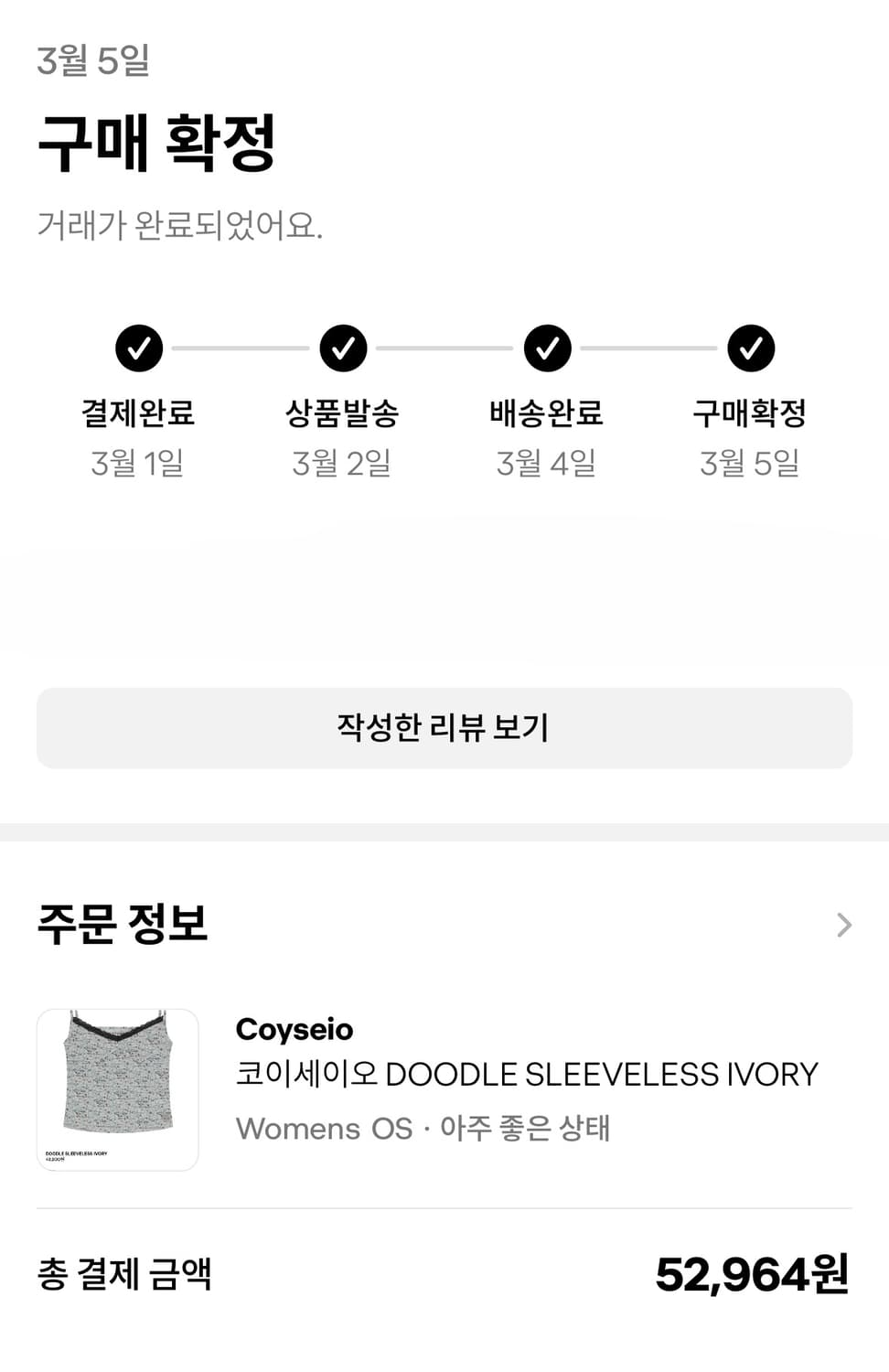Click the total payment amount 52,964원
Image resolution: width=889 pixels, height=1372 pixels.
752,1273
